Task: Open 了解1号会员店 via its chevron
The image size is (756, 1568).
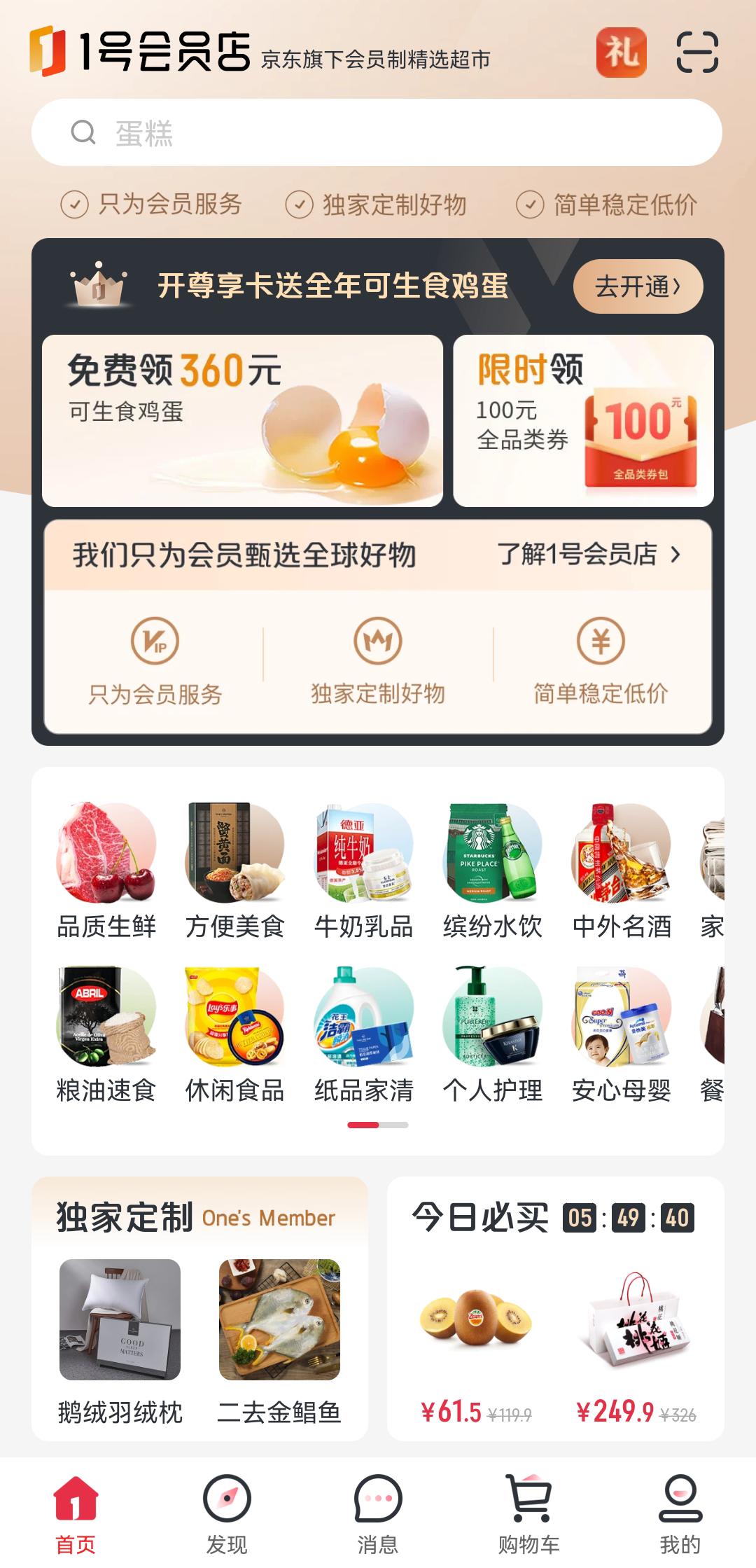Action: [x=587, y=554]
